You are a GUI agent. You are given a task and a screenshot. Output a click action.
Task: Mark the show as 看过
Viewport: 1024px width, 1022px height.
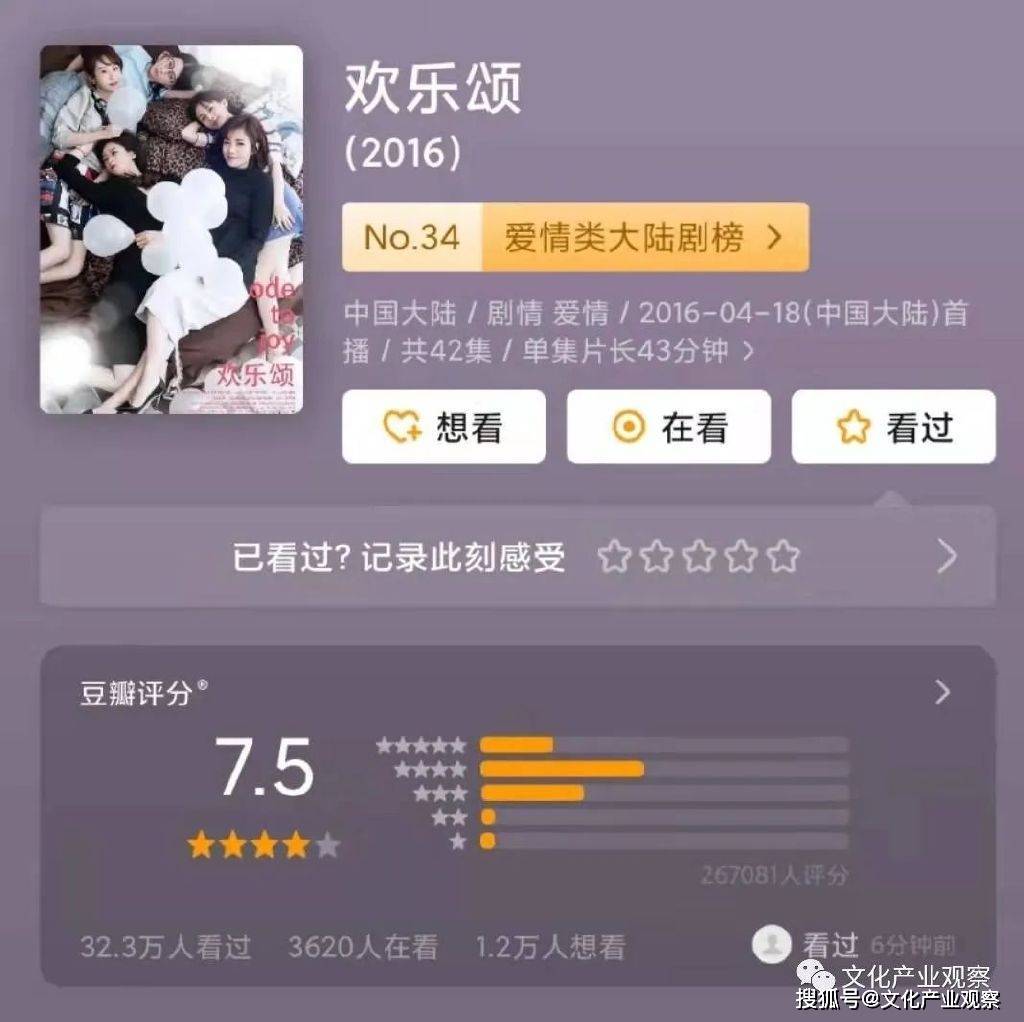[x=893, y=427]
